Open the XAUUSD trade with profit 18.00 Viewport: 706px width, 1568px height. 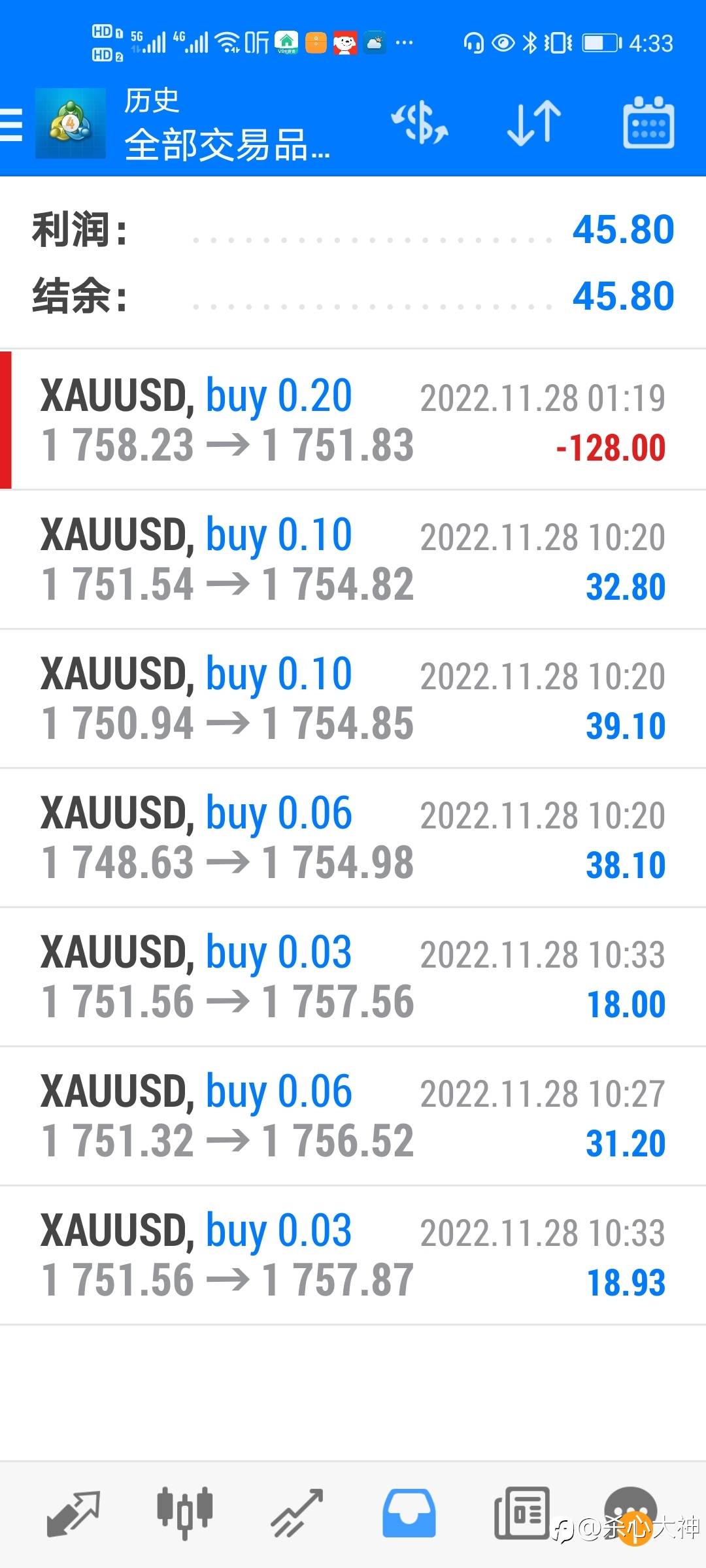[353, 977]
